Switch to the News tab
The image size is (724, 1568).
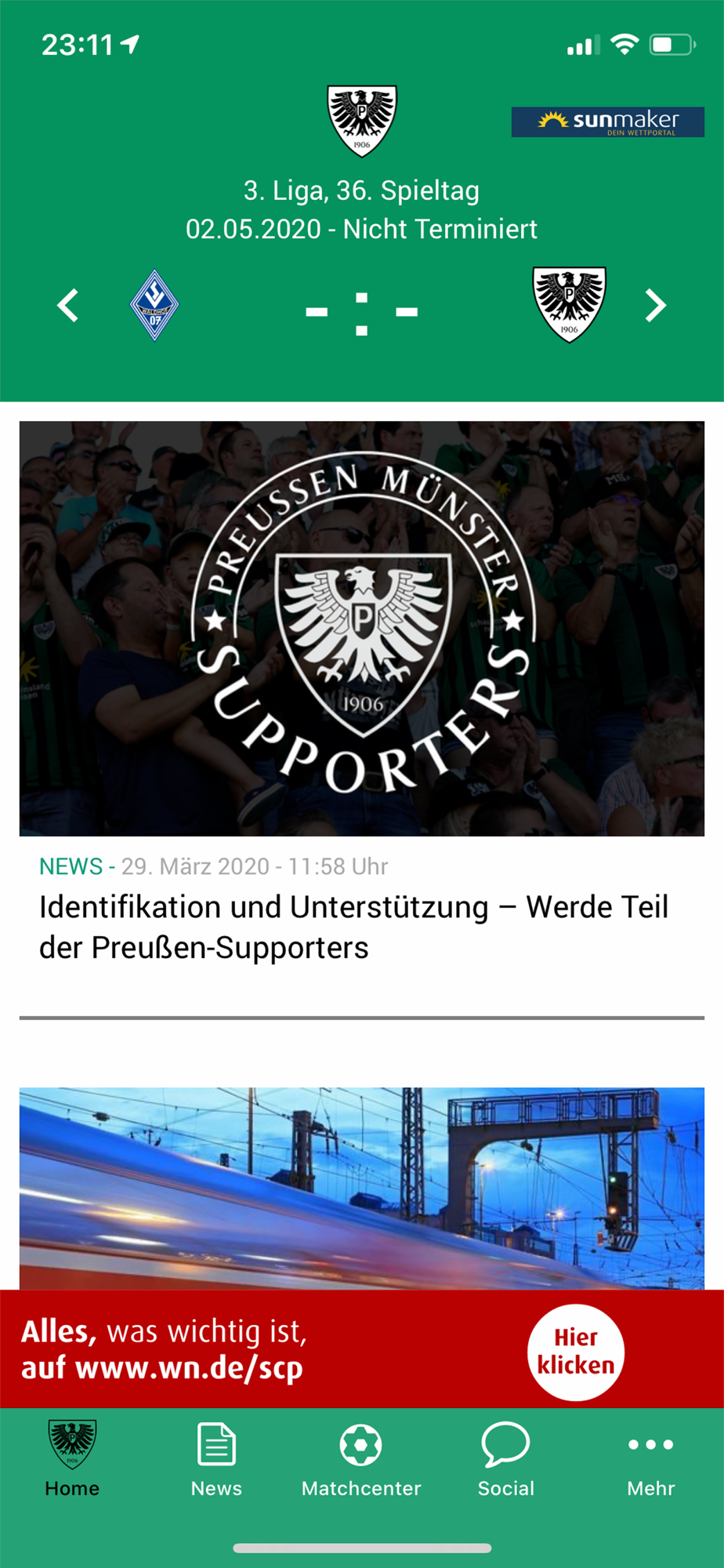[x=216, y=1460]
